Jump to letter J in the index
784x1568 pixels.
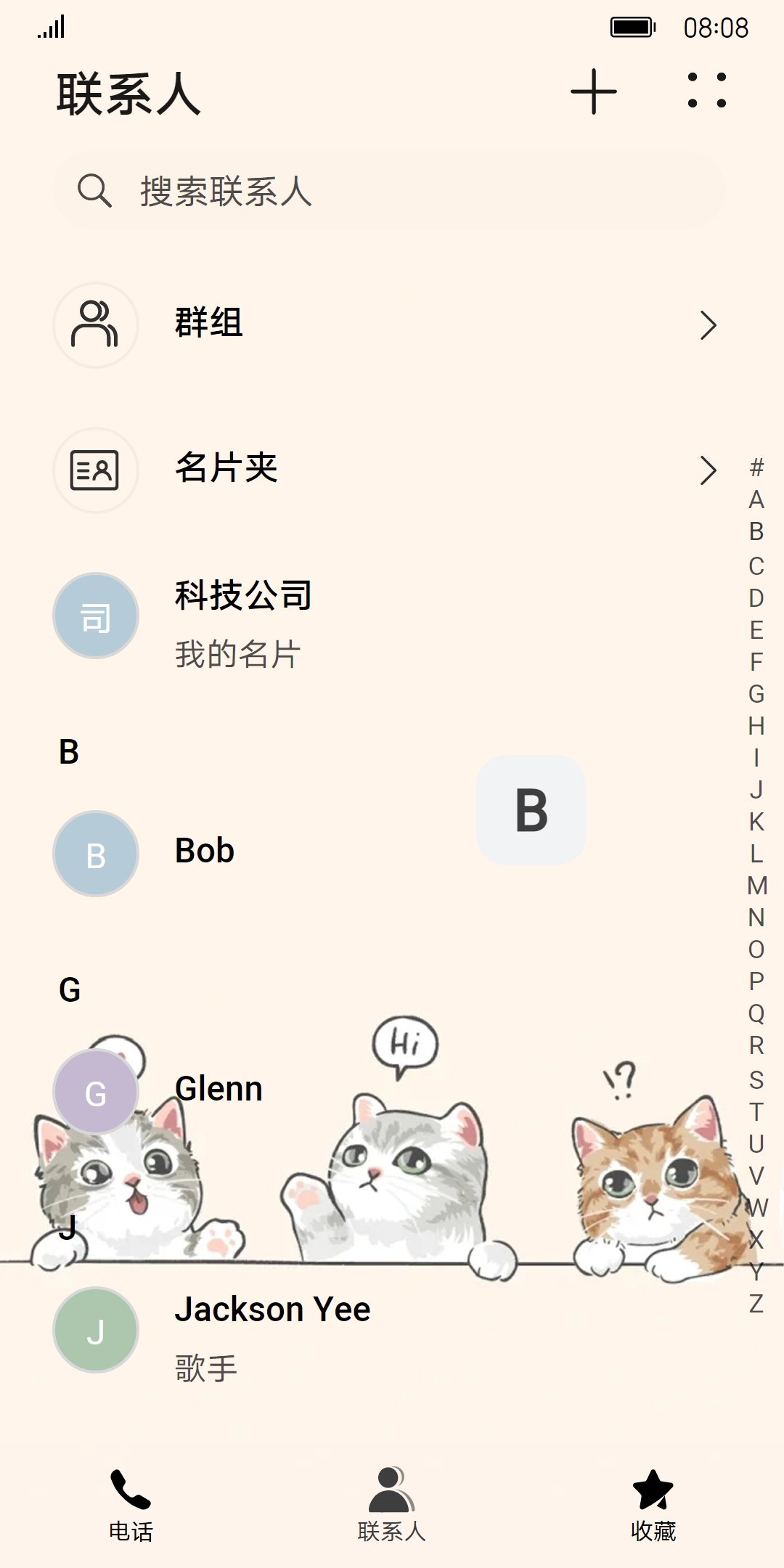(756, 790)
